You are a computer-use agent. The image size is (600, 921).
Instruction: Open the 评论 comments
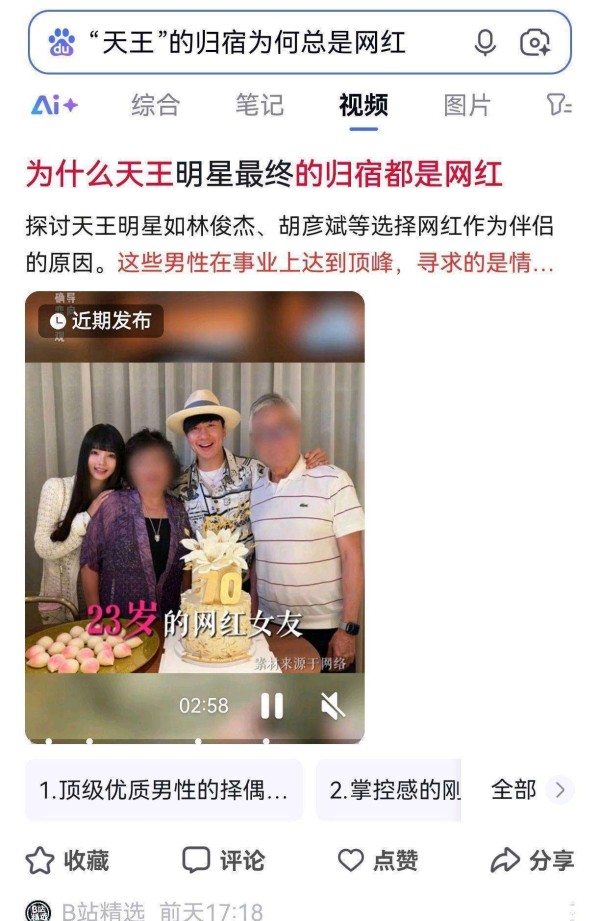tap(223, 860)
